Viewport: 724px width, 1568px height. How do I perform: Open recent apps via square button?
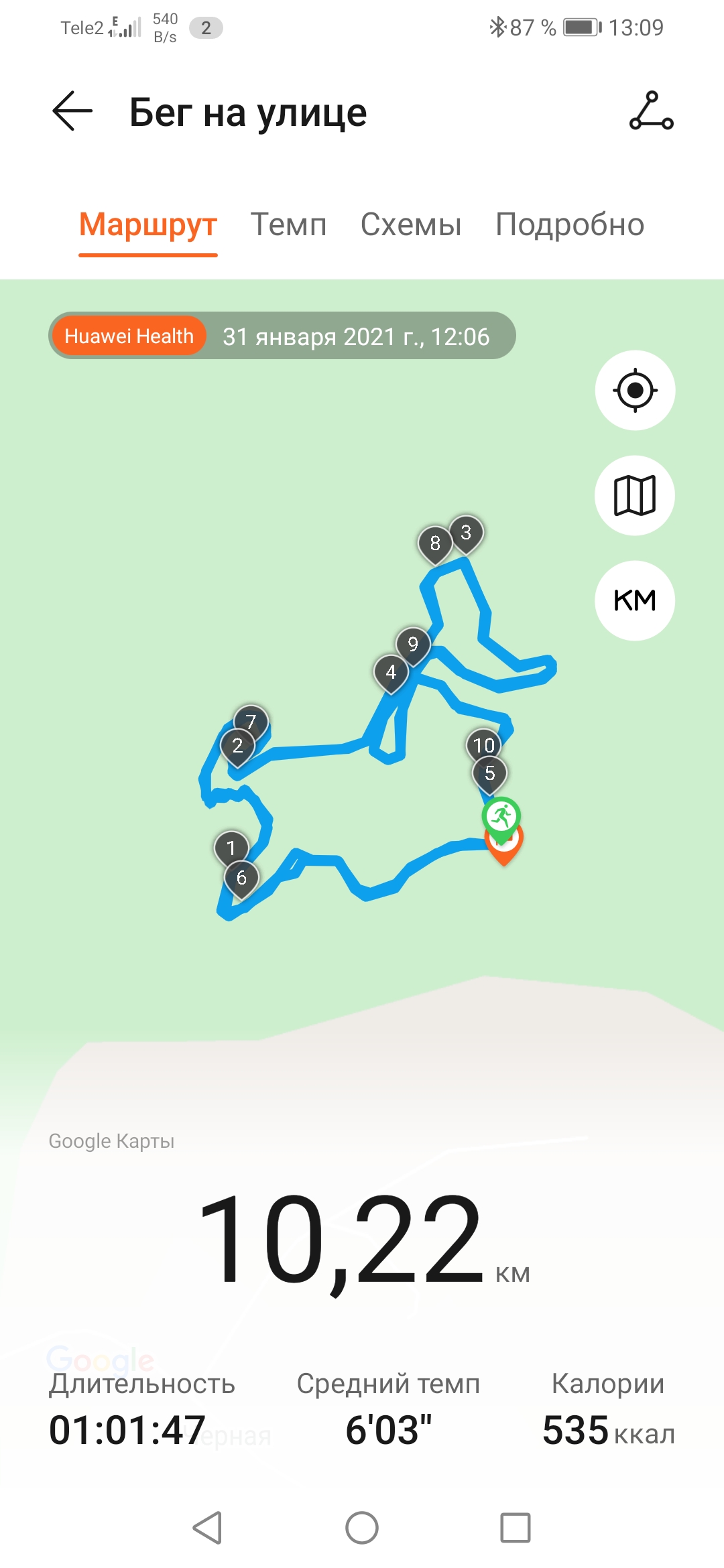click(x=516, y=1528)
